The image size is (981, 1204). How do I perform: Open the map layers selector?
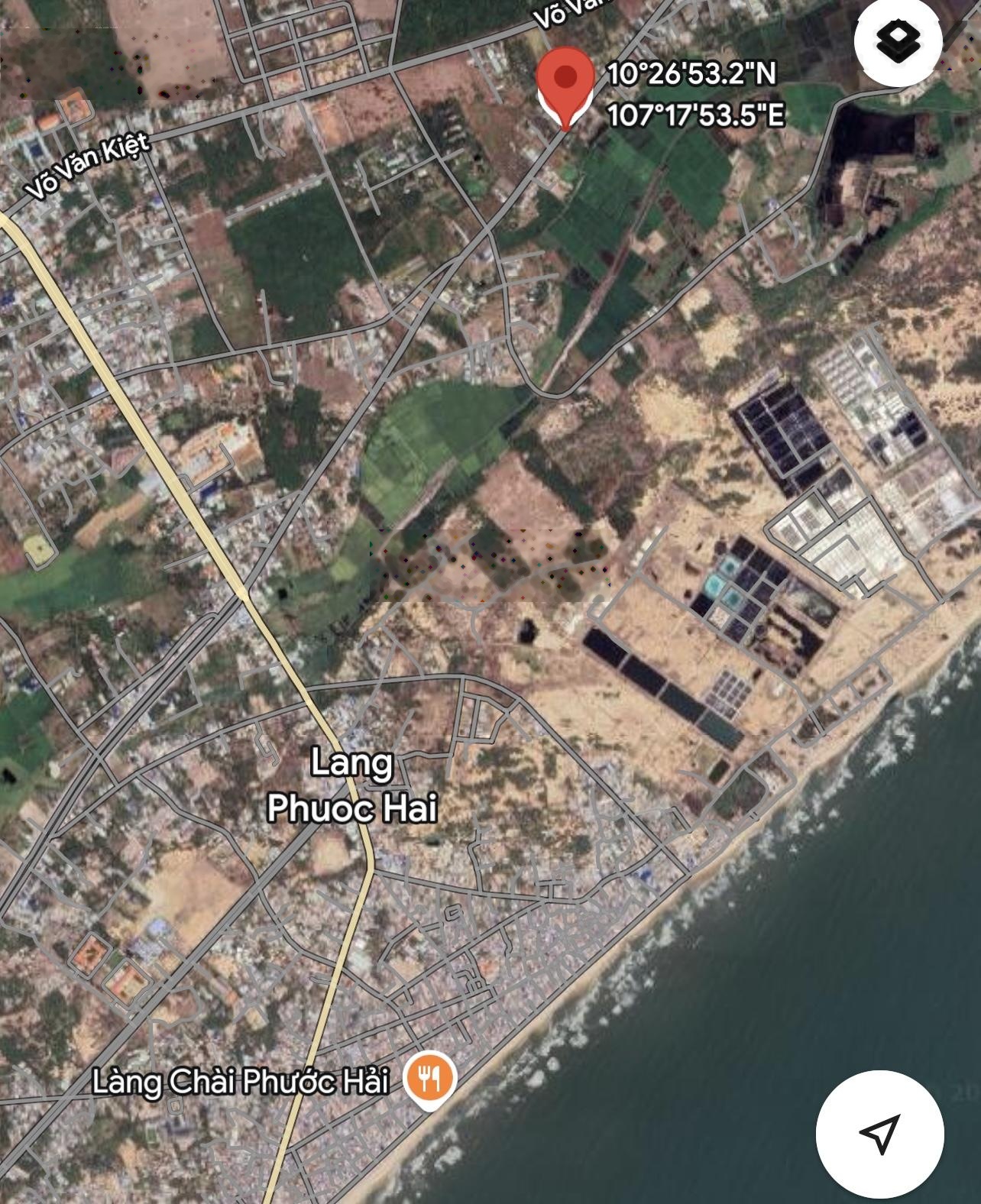898,41
